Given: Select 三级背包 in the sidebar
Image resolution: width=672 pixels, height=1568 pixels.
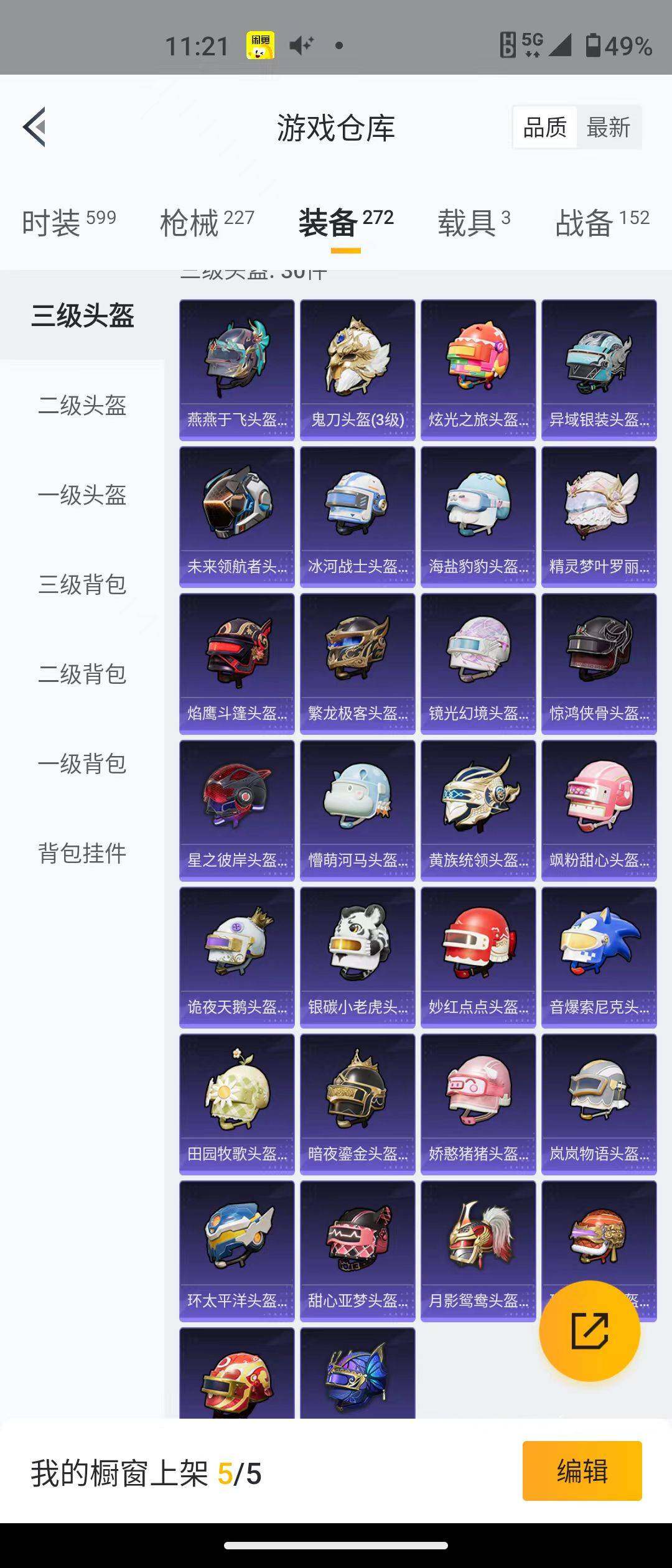Looking at the screenshot, I should click(82, 585).
